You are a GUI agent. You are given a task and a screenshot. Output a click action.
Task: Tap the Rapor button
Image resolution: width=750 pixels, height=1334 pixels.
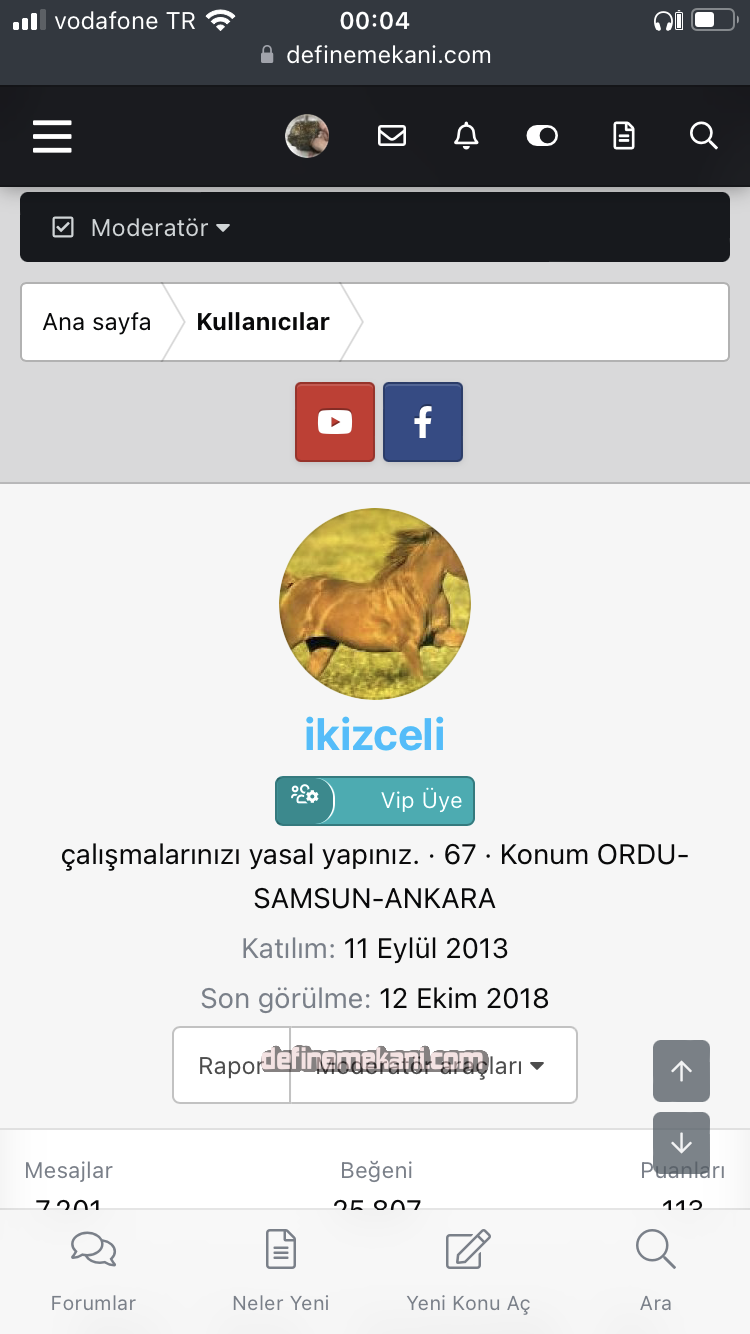point(231,1066)
